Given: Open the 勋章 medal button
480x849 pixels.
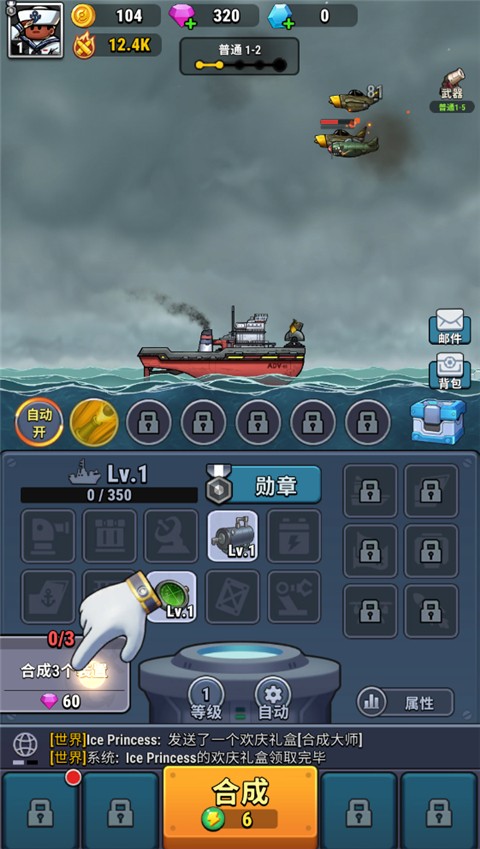Looking at the screenshot, I should (264, 485).
